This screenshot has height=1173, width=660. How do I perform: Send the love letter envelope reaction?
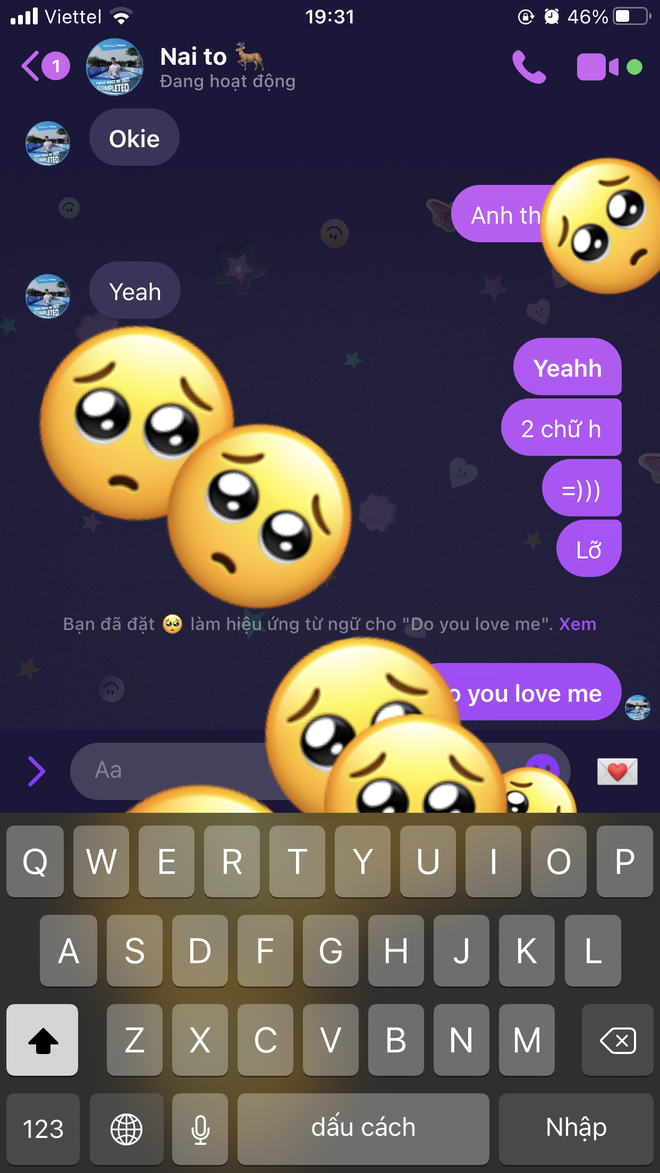coord(617,771)
